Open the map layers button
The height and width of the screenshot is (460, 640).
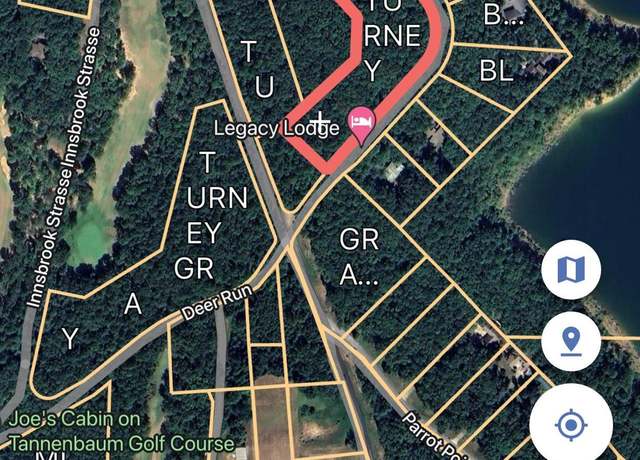571,270
